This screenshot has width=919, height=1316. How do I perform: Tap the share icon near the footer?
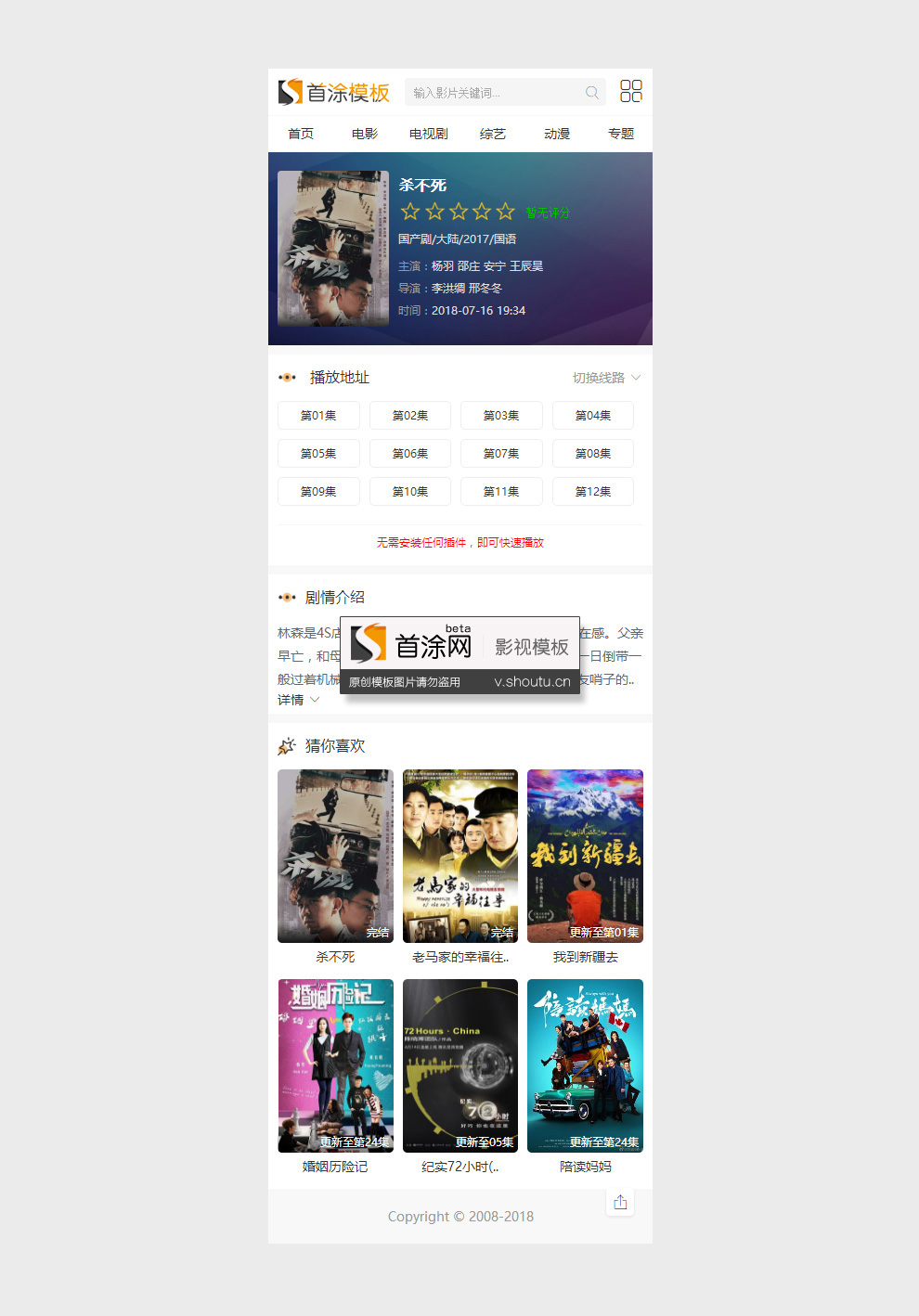click(620, 1203)
